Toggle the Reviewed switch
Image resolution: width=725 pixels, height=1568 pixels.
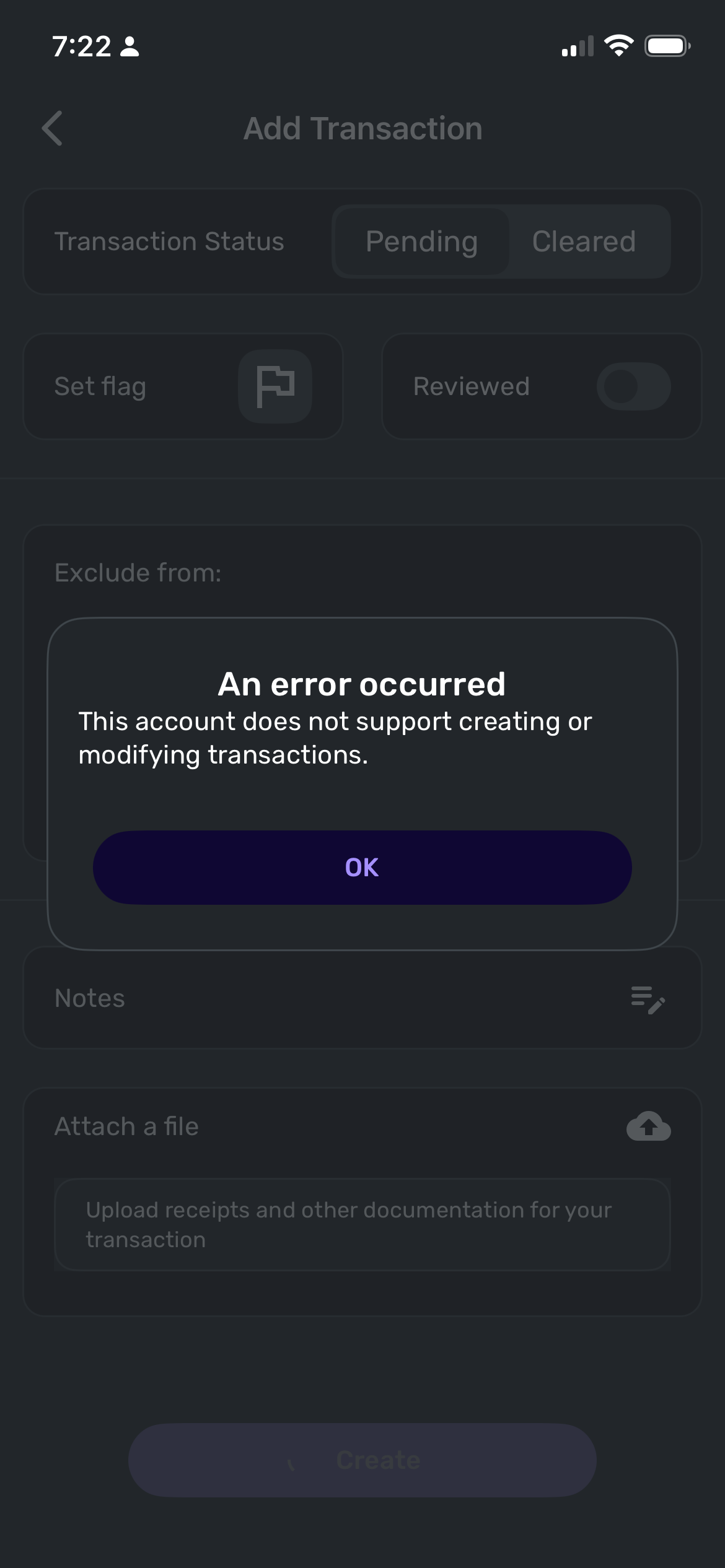(633, 386)
